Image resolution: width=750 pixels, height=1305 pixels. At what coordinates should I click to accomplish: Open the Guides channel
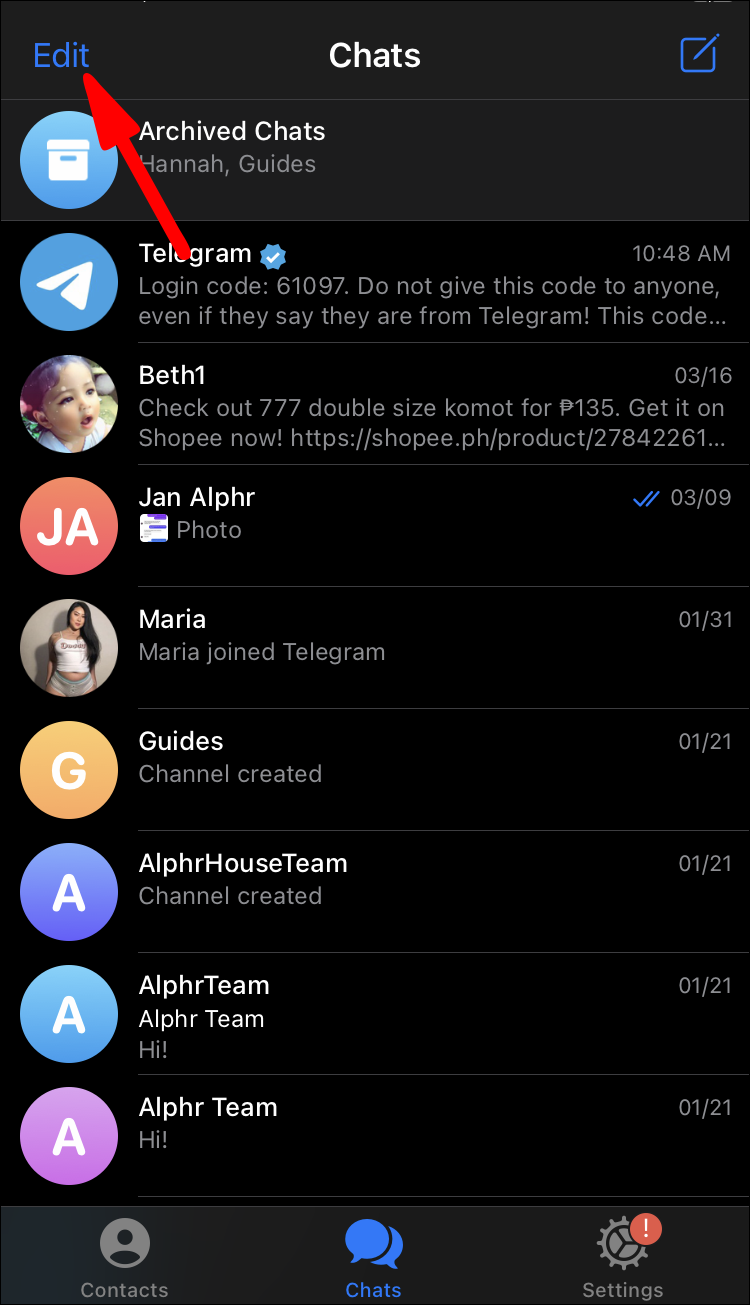(375, 770)
